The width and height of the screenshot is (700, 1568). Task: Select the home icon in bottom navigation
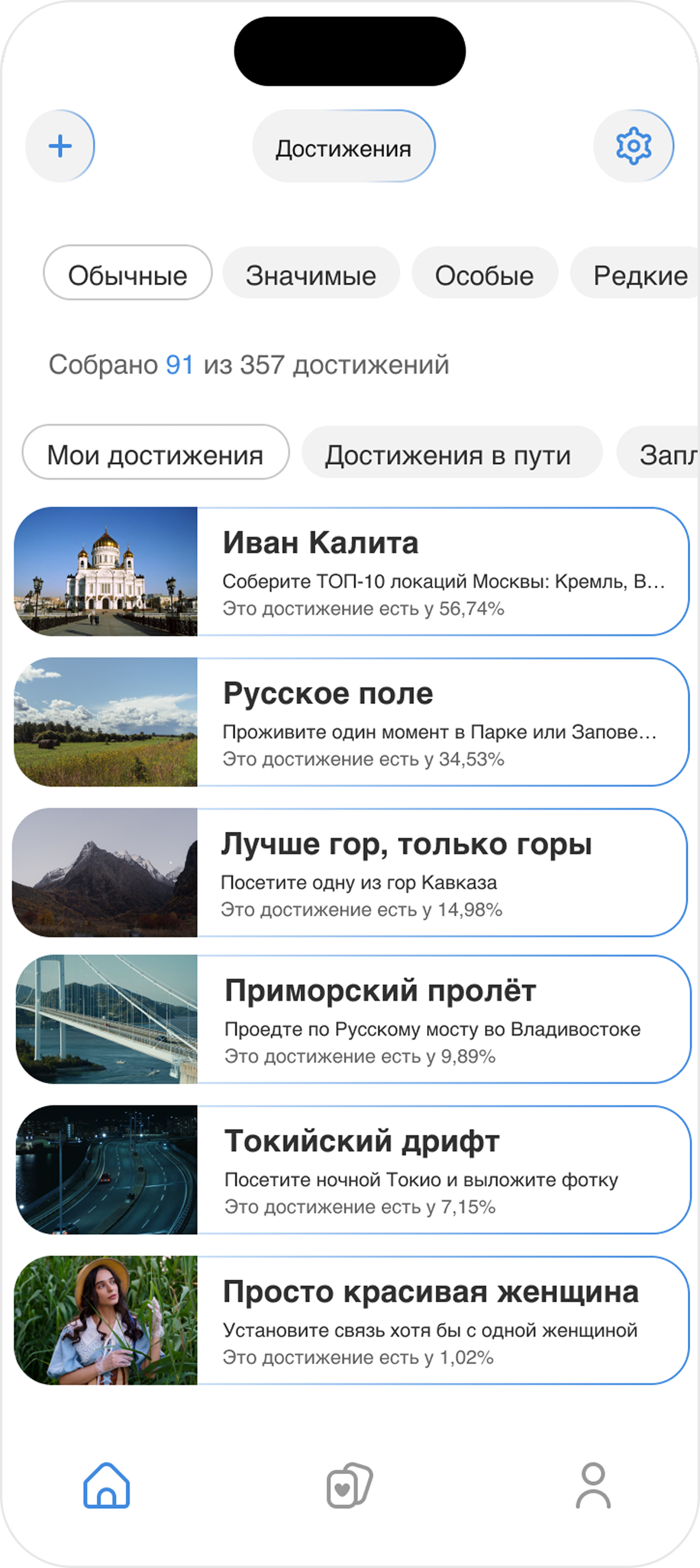click(x=105, y=1486)
